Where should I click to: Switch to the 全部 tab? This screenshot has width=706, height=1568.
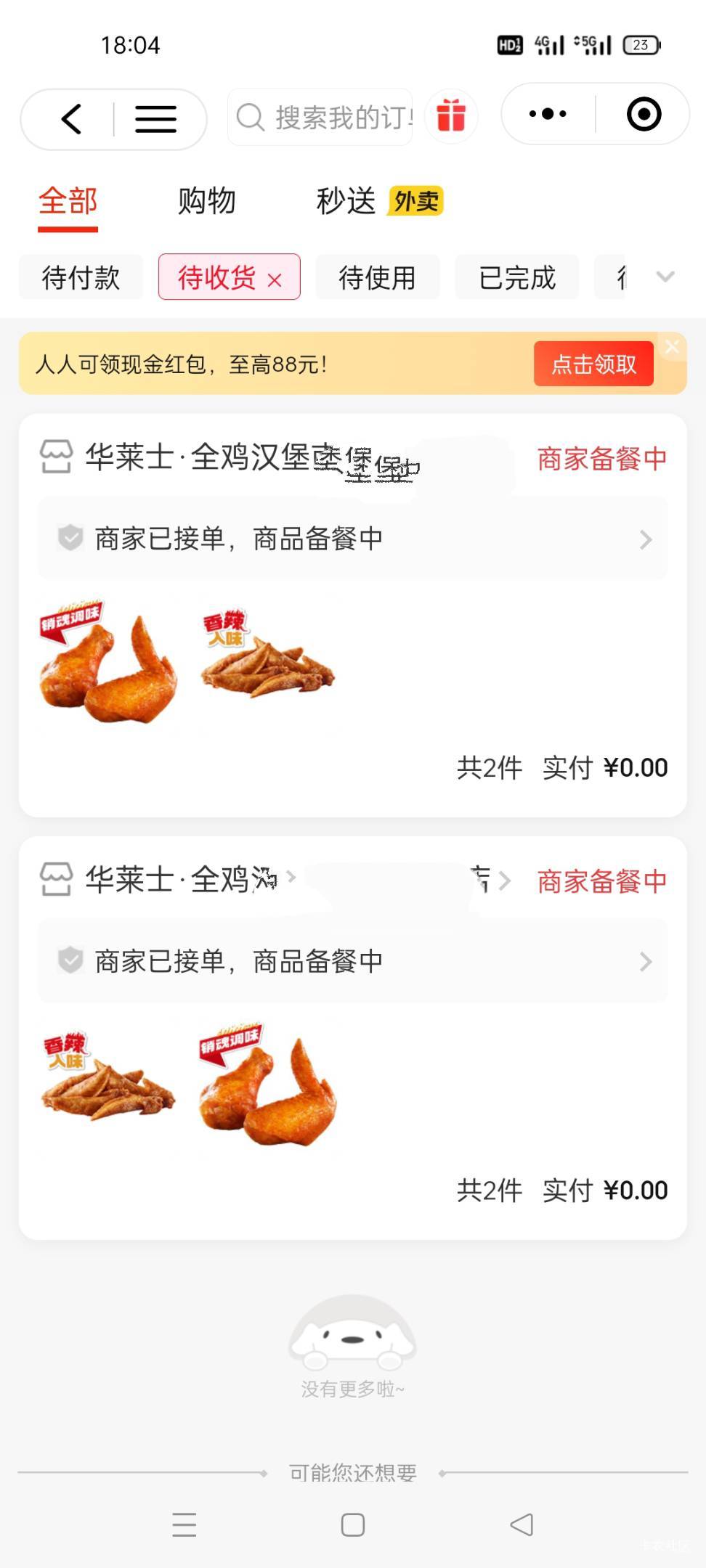(68, 201)
